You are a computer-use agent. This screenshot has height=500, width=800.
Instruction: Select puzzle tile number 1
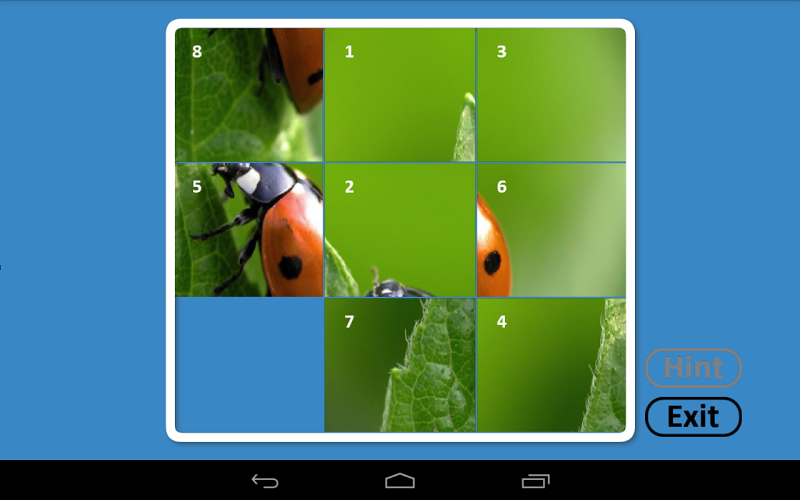[x=400, y=95]
